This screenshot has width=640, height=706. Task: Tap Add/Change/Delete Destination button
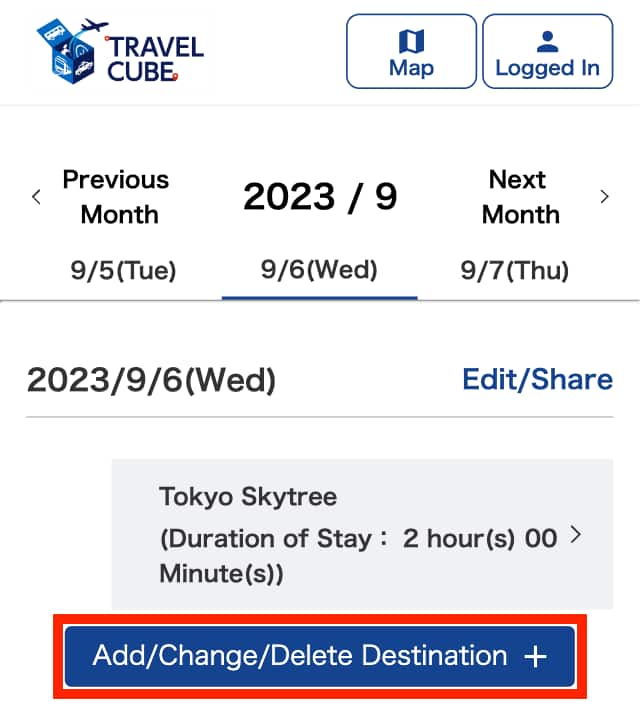320,656
